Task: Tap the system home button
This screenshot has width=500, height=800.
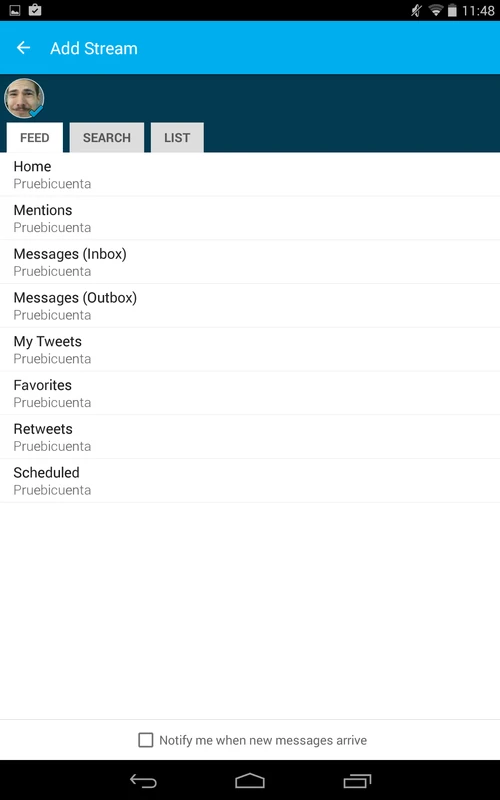Action: click(x=250, y=781)
